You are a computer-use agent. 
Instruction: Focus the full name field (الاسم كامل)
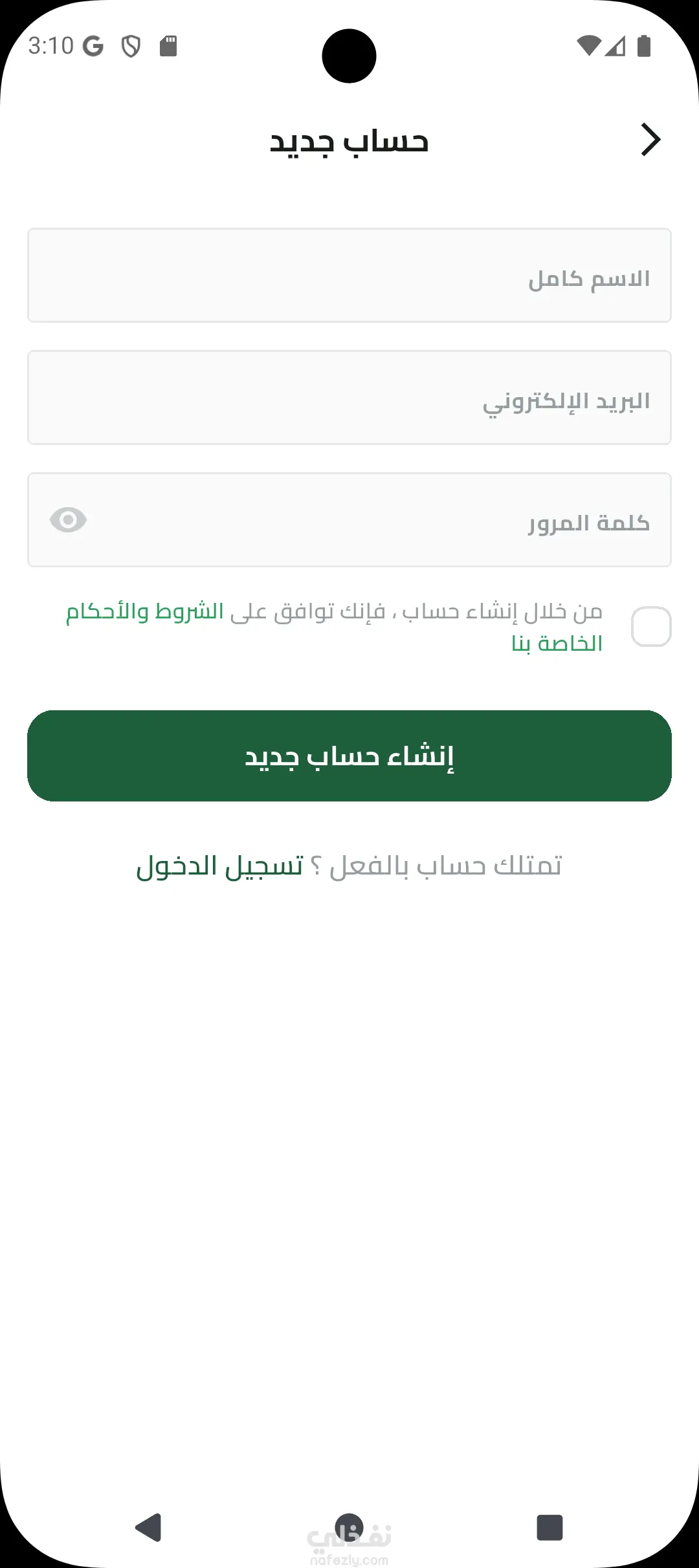tap(349, 276)
